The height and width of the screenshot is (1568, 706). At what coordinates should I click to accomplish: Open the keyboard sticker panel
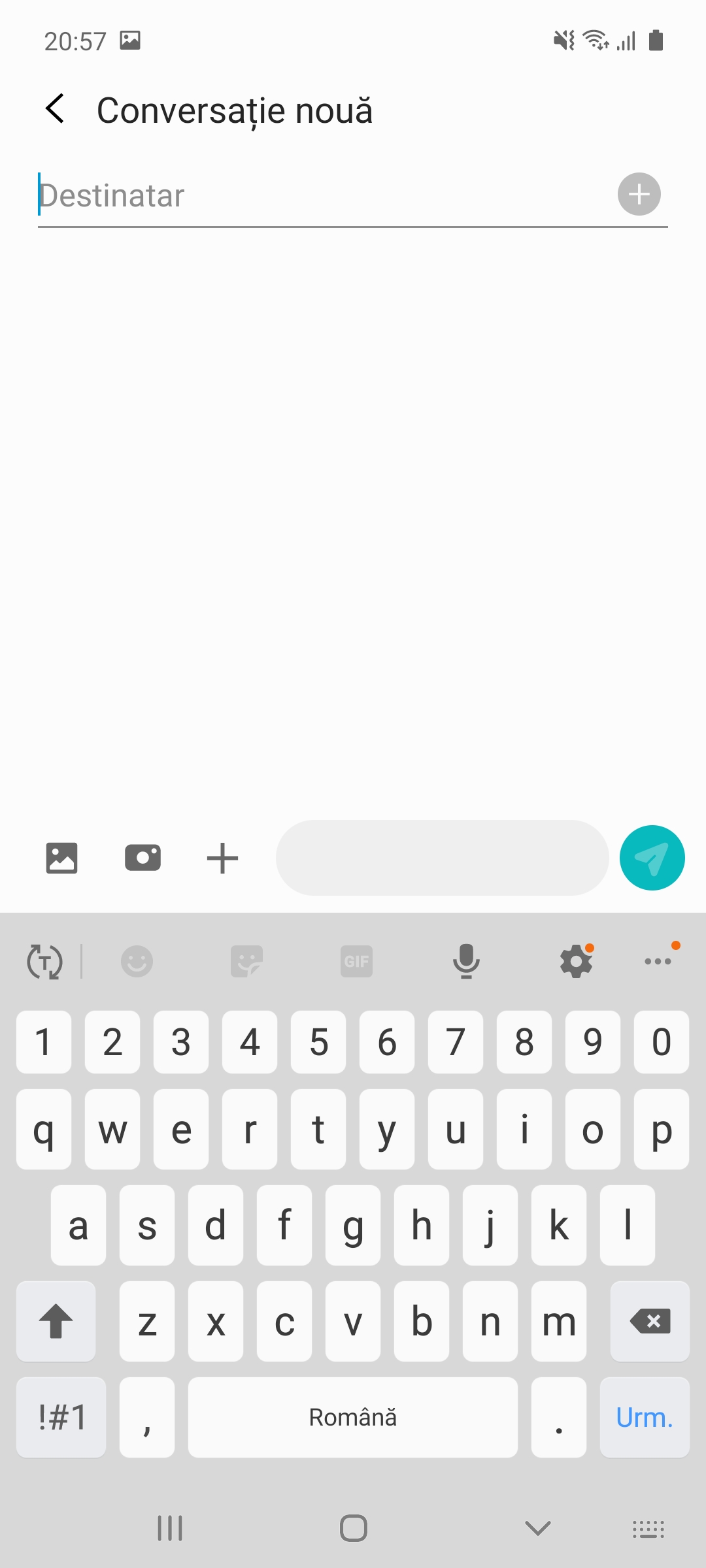coord(246,961)
